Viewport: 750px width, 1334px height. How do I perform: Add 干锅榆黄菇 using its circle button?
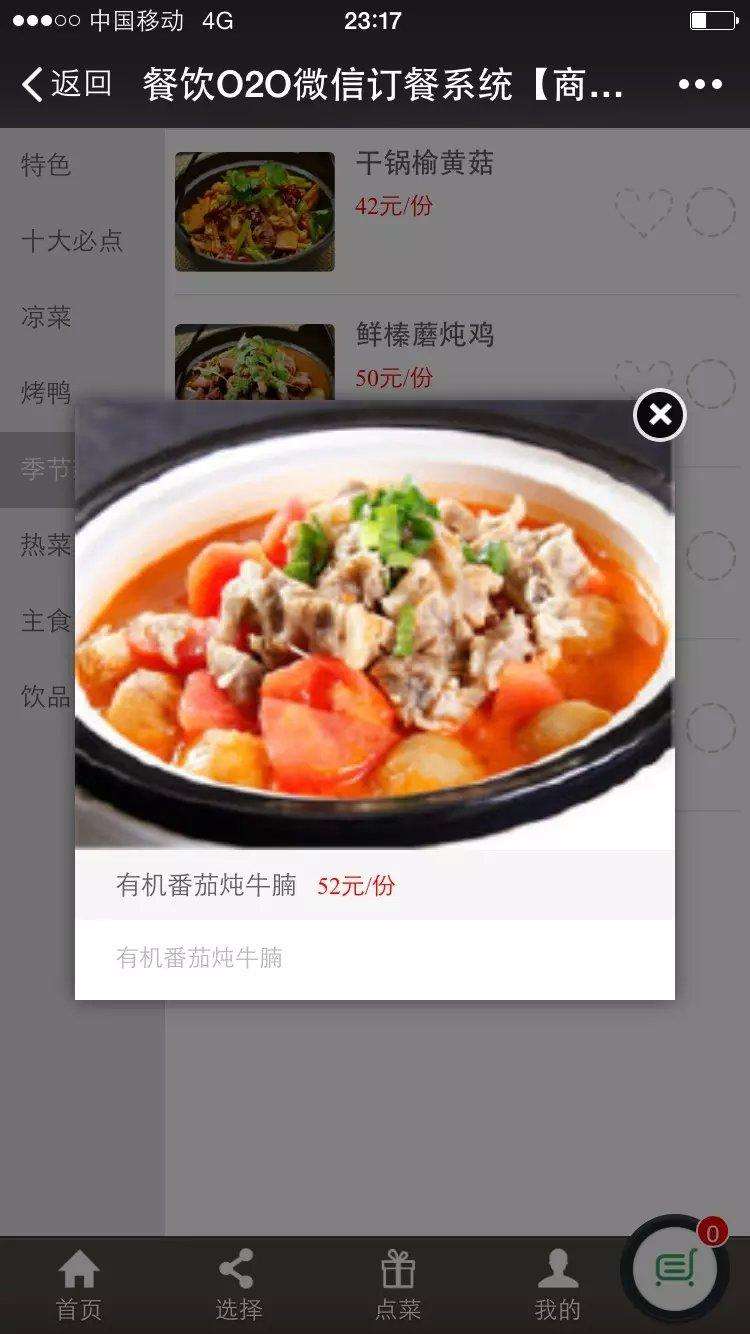click(711, 211)
